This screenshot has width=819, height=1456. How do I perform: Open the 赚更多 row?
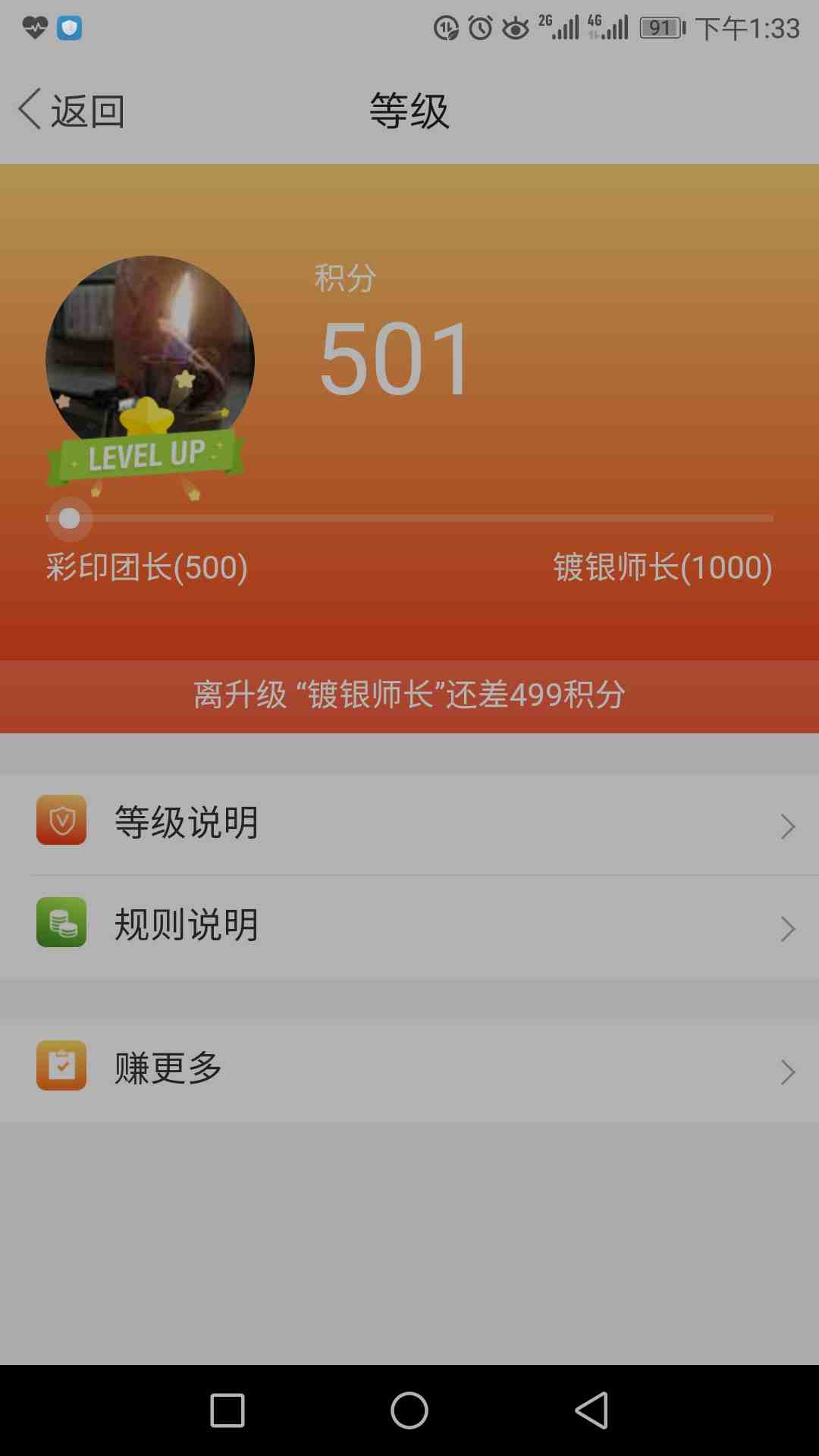point(409,1069)
